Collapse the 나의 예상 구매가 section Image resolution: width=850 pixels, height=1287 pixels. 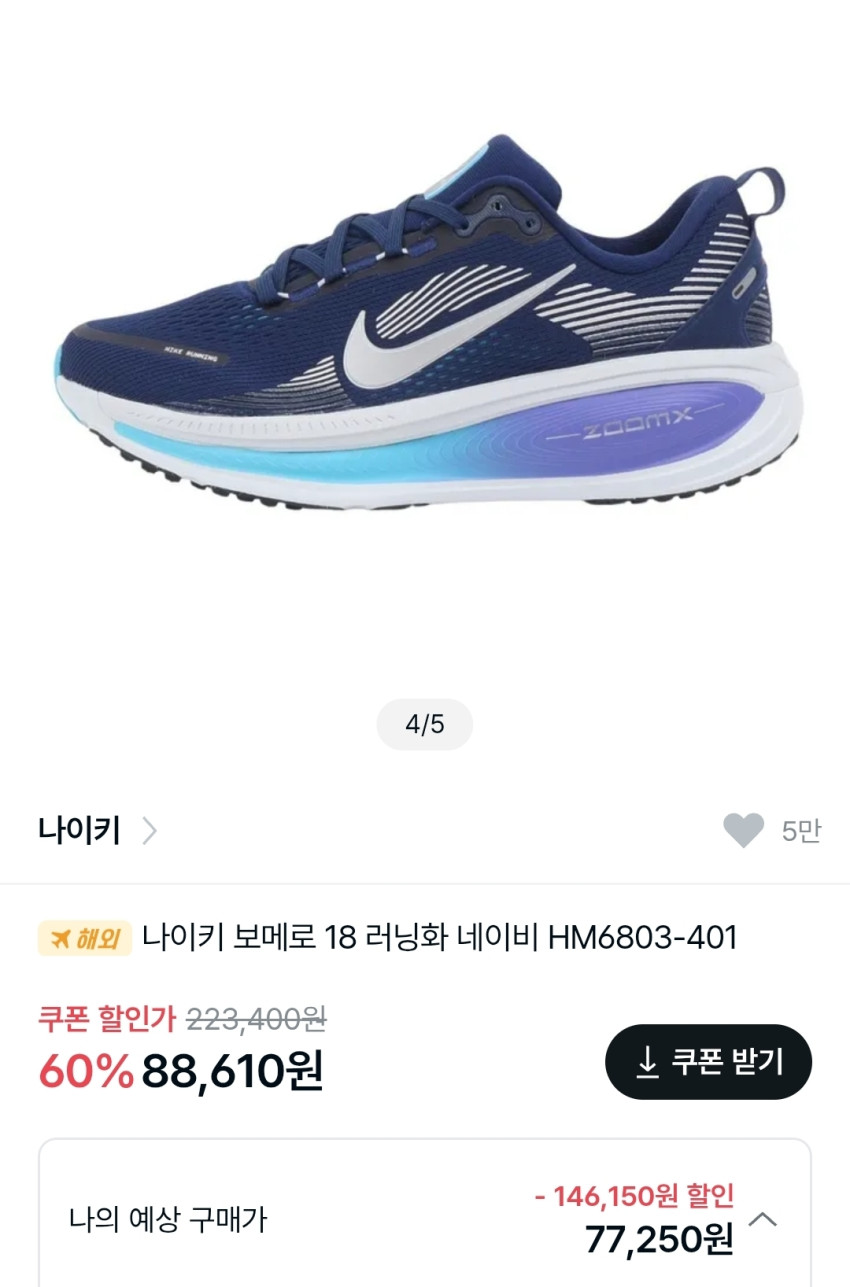(x=763, y=1219)
